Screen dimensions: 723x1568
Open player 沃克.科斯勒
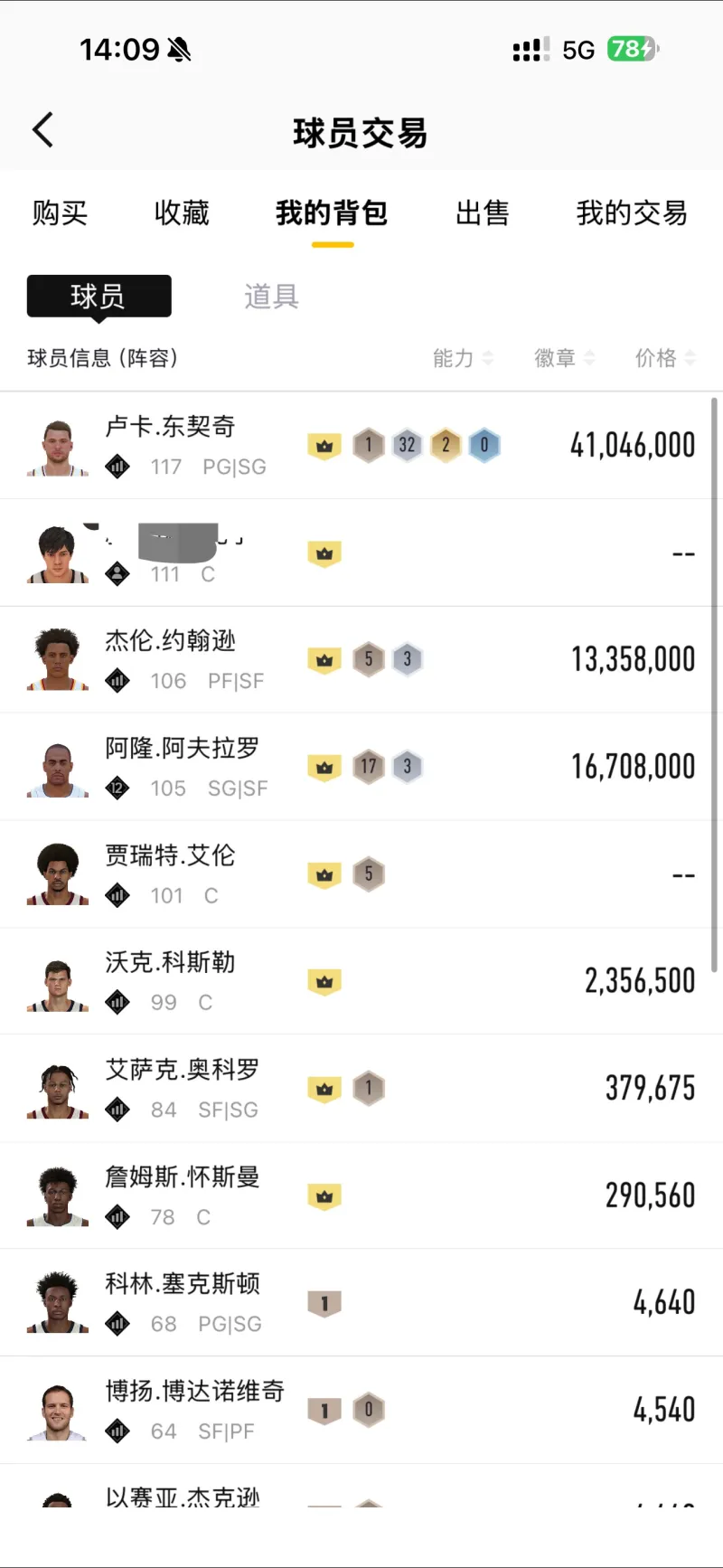(x=170, y=963)
